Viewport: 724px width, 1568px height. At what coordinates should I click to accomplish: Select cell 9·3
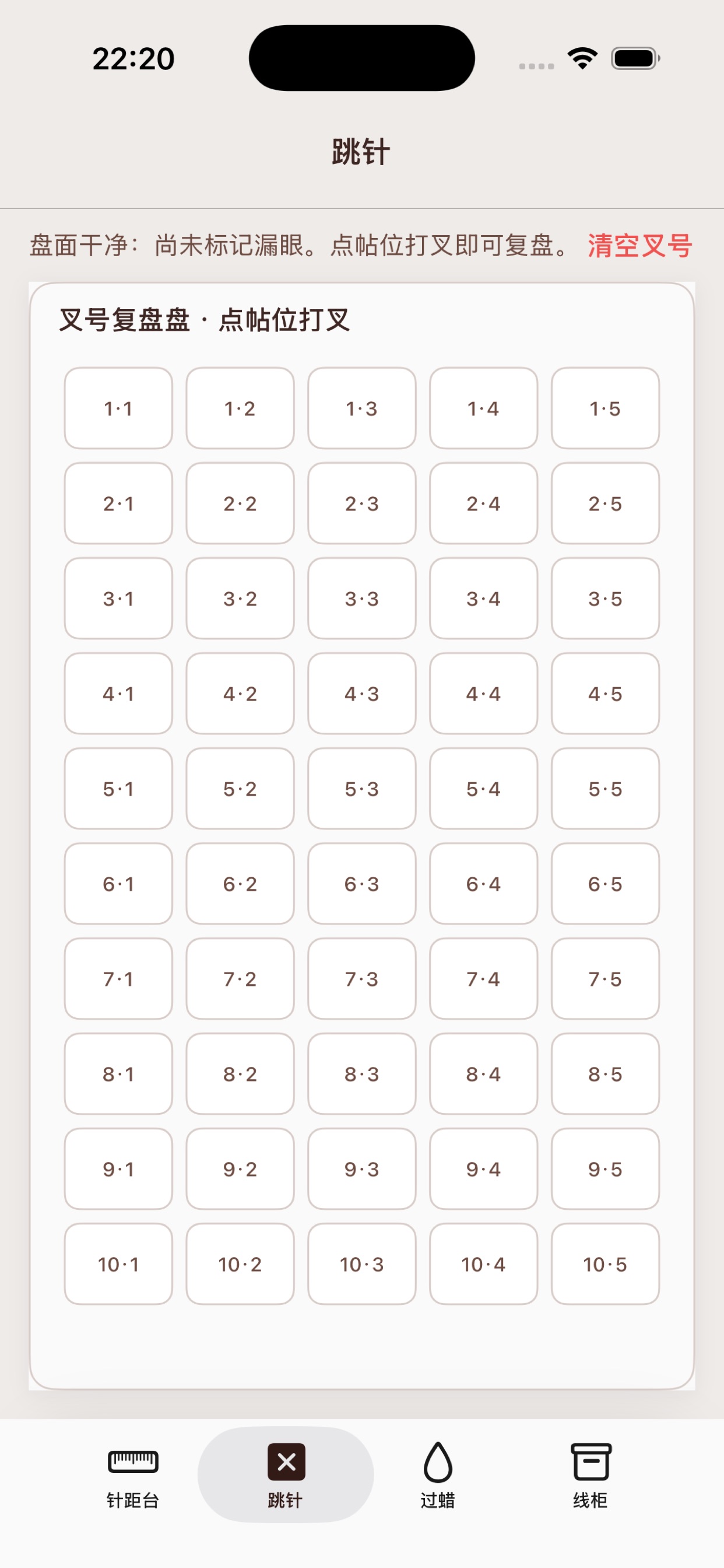point(362,1168)
